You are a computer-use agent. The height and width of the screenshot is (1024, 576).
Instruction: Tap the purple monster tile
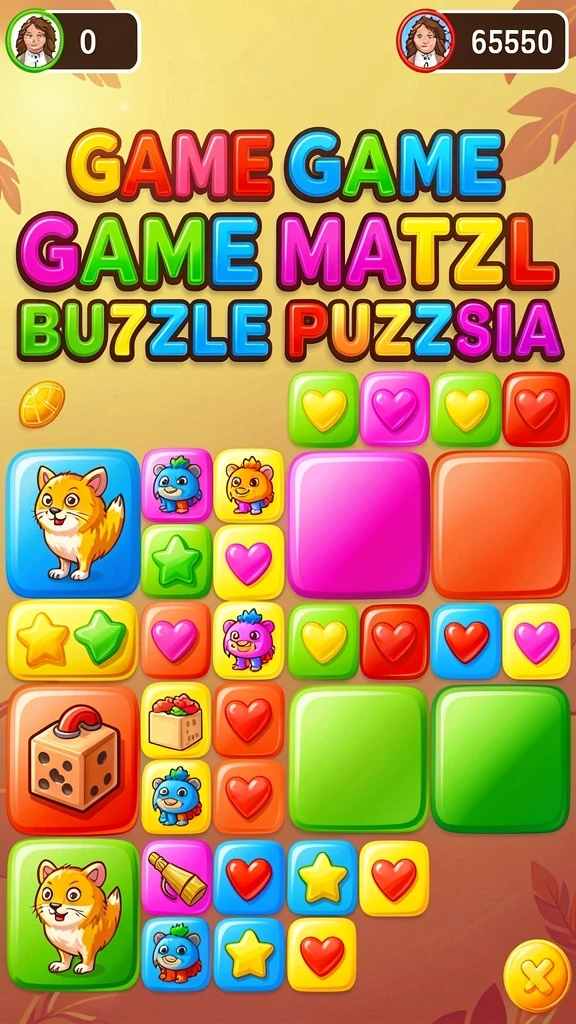point(249,641)
